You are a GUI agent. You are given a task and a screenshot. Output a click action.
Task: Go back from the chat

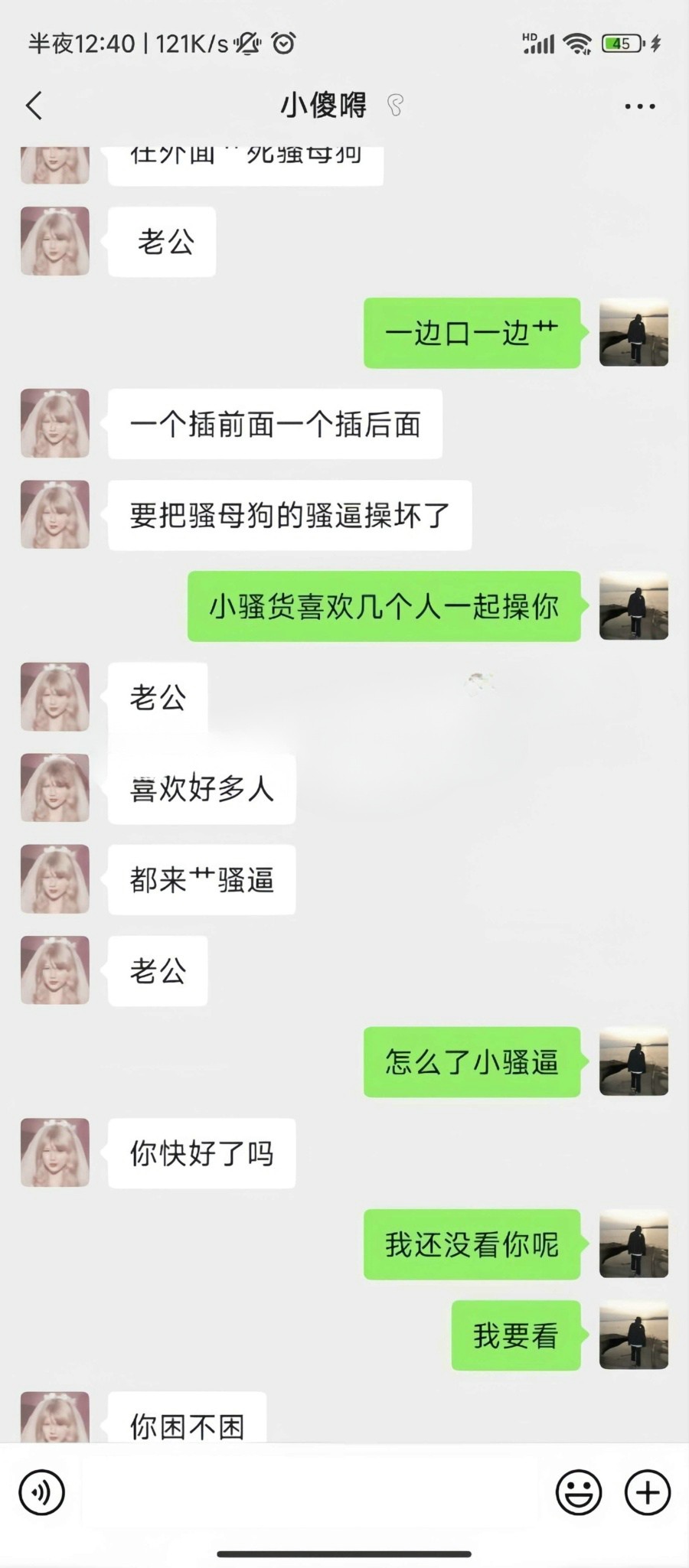tap(34, 106)
